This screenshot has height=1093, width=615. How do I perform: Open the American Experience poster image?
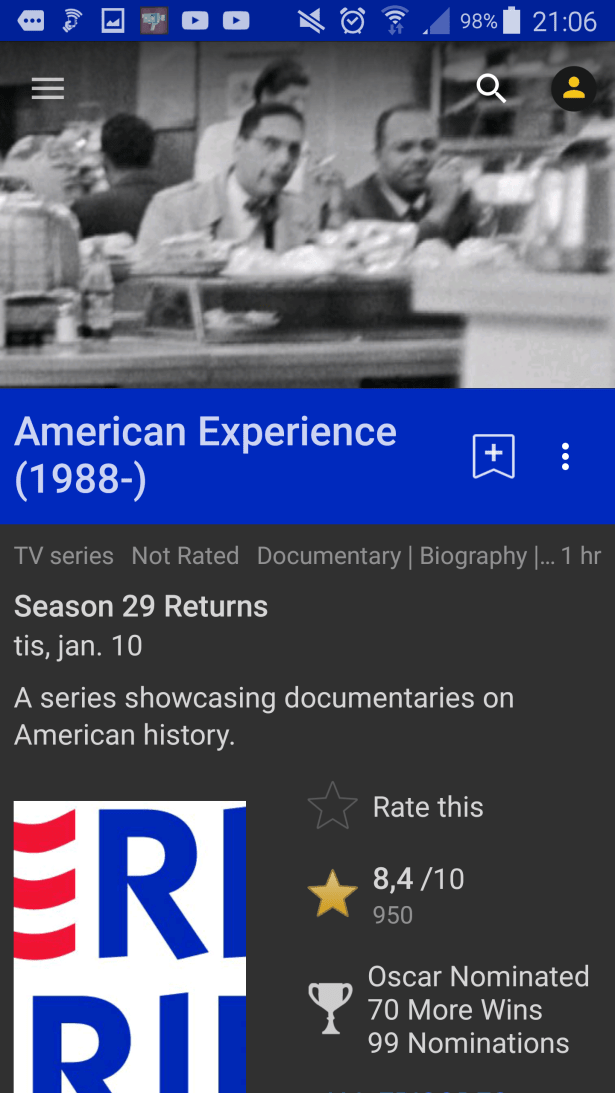tap(130, 945)
